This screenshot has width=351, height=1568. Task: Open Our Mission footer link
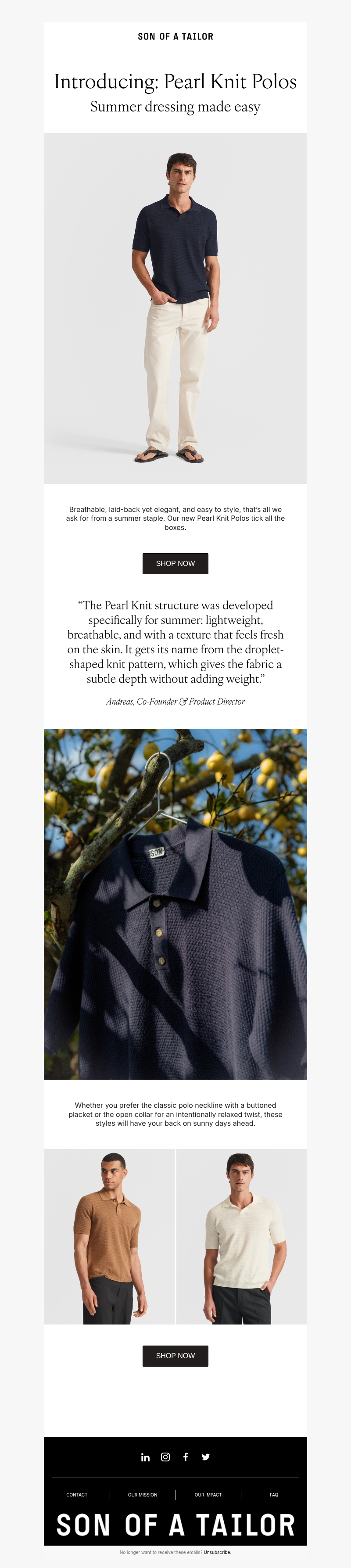tap(142, 1494)
